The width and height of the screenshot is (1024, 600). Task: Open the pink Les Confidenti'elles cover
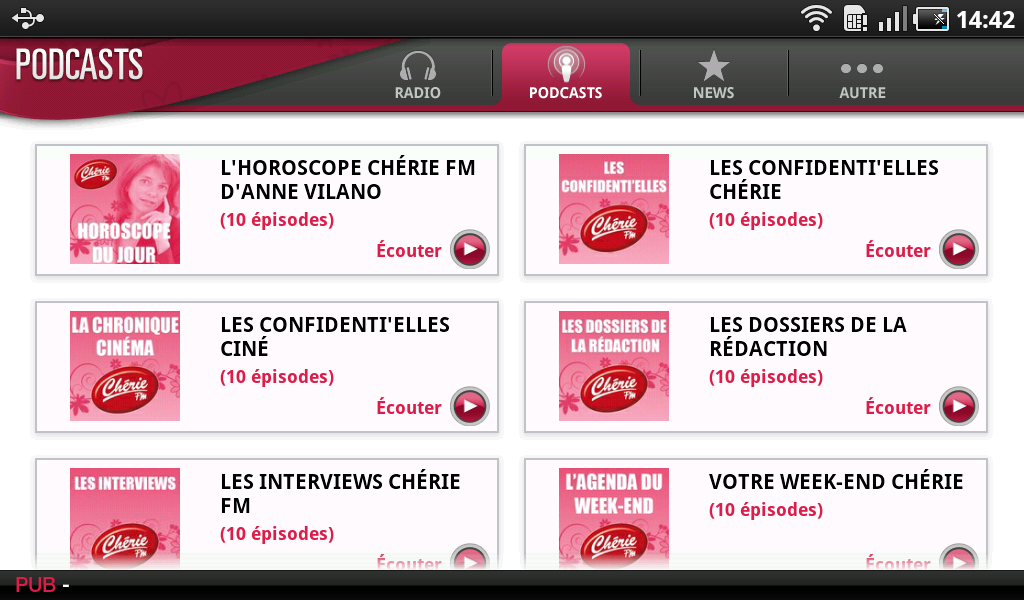[614, 209]
